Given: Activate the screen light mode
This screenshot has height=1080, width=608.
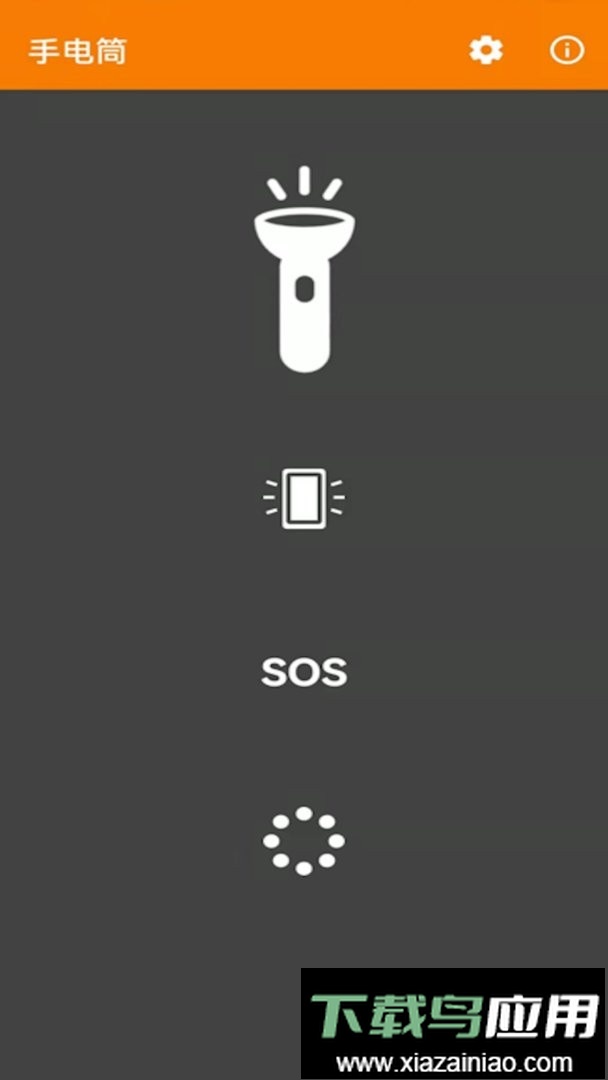Looking at the screenshot, I should click(x=304, y=500).
